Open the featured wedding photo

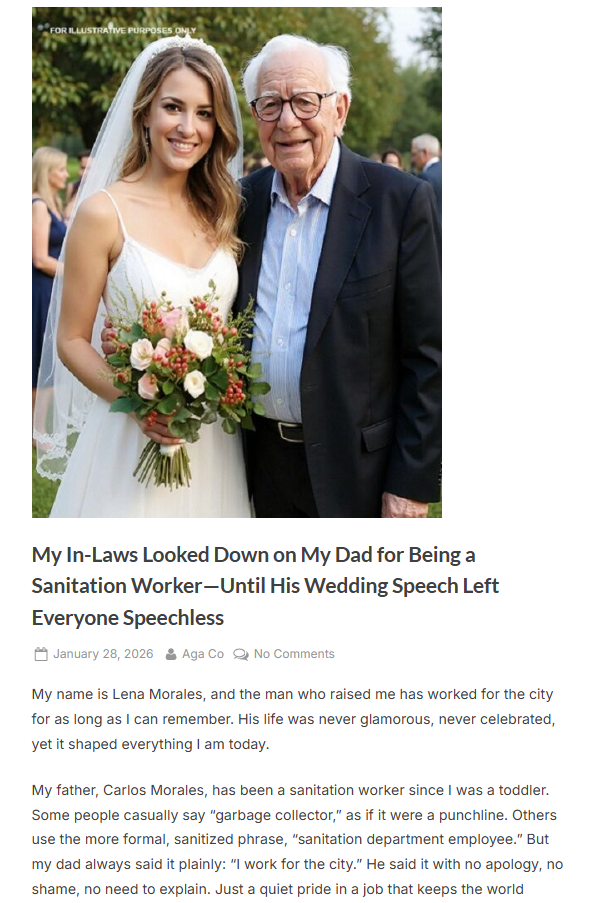pyautogui.click(x=237, y=262)
